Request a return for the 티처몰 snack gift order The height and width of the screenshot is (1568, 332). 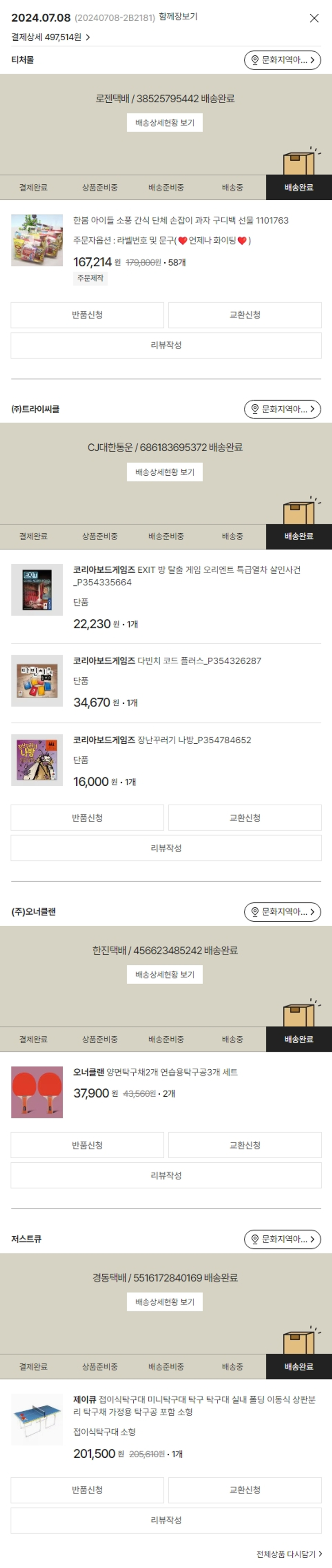[87, 314]
